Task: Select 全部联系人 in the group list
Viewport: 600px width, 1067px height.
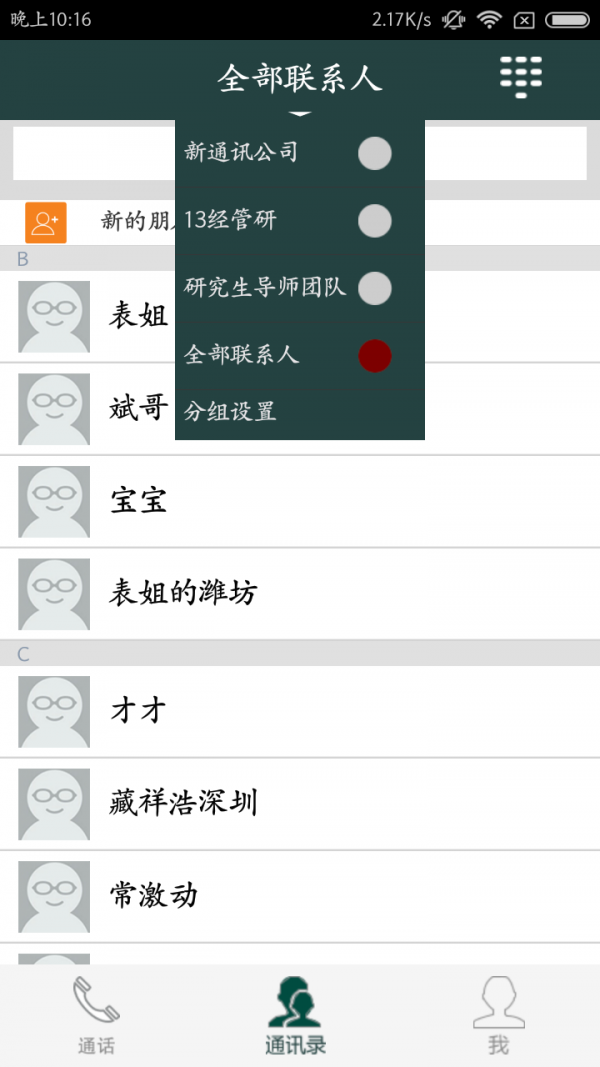Action: (x=300, y=355)
